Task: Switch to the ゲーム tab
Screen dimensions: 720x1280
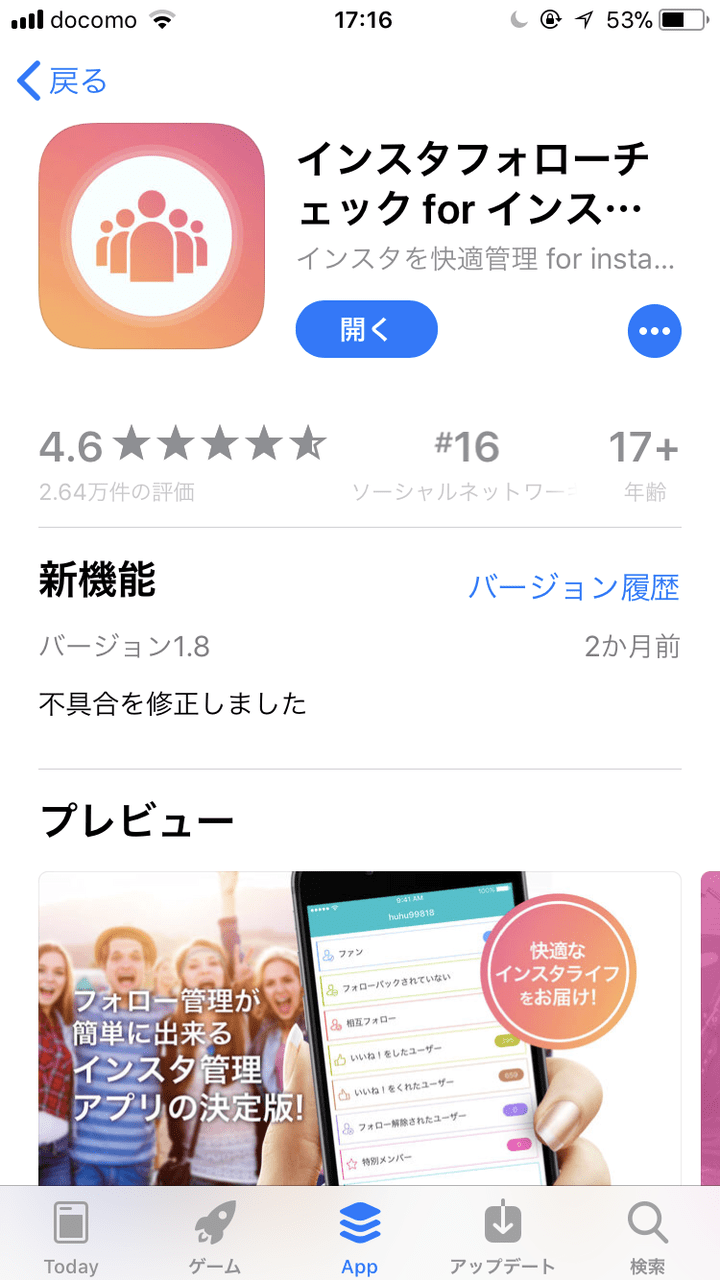Action: tap(215, 1237)
